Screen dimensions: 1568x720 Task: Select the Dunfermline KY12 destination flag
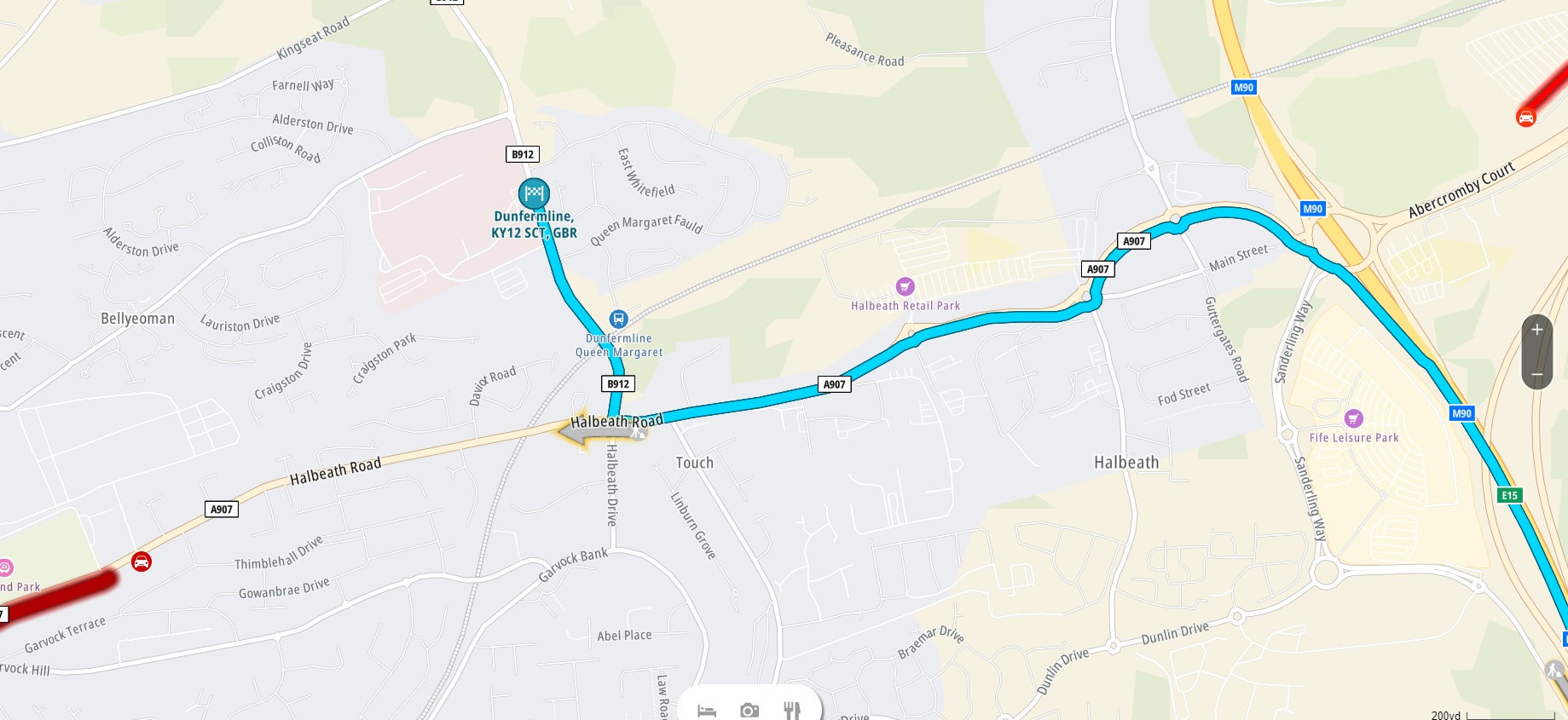click(534, 193)
